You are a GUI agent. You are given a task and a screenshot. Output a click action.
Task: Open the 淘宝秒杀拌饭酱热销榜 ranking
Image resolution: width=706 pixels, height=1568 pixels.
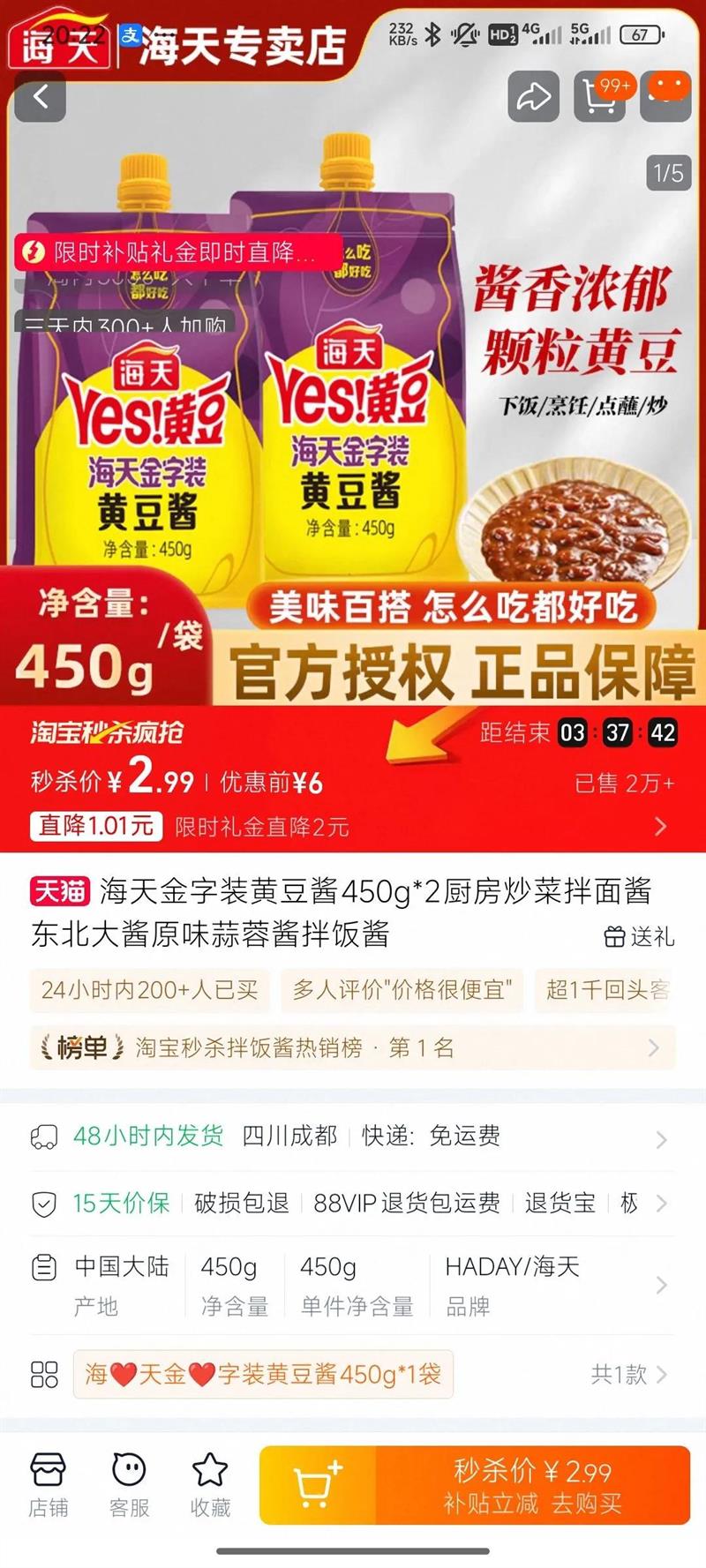[353, 1047]
